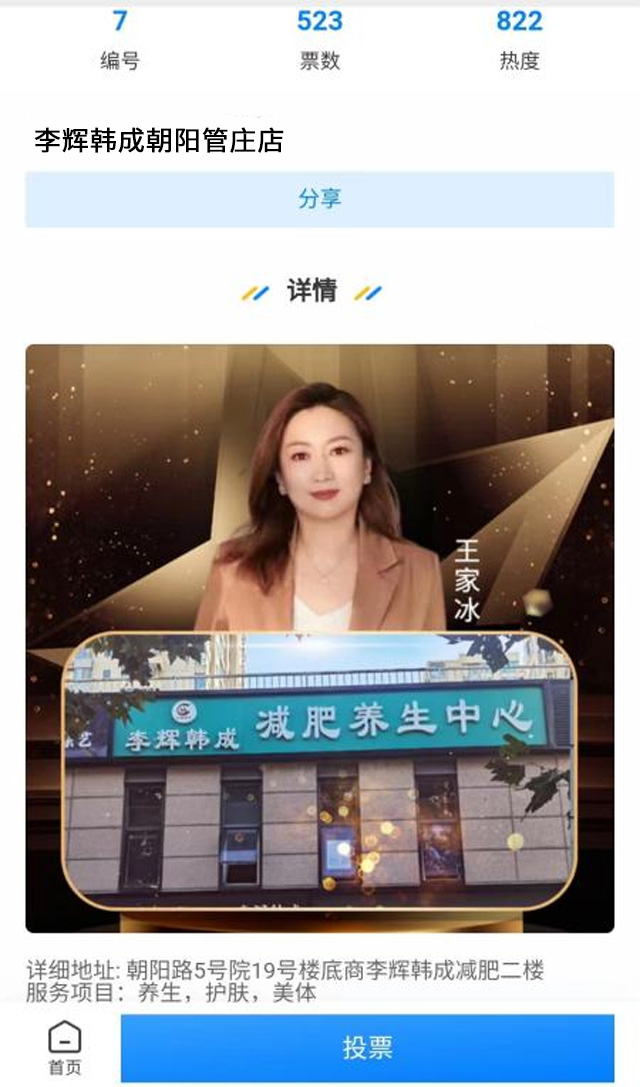Open the 王家冰 store detail image
The width and height of the screenshot is (640, 1087).
[319, 638]
